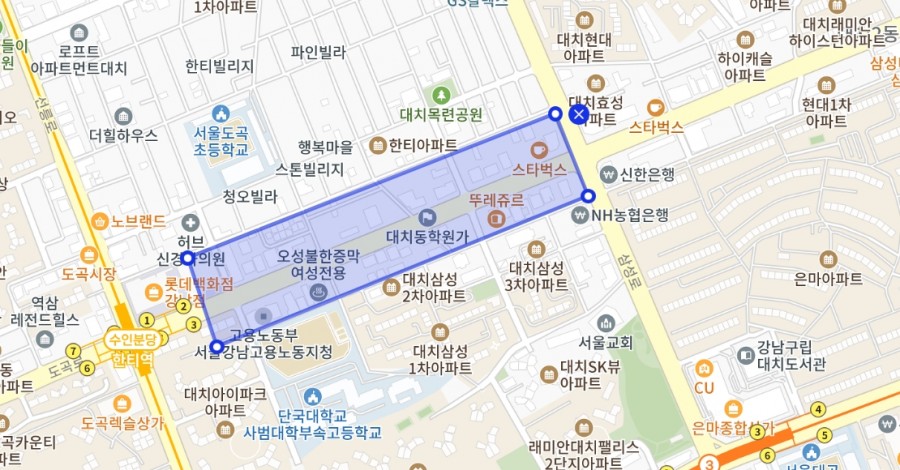
Task: Remove the measured area with the X button
Action: pyautogui.click(x=579, y=115)
